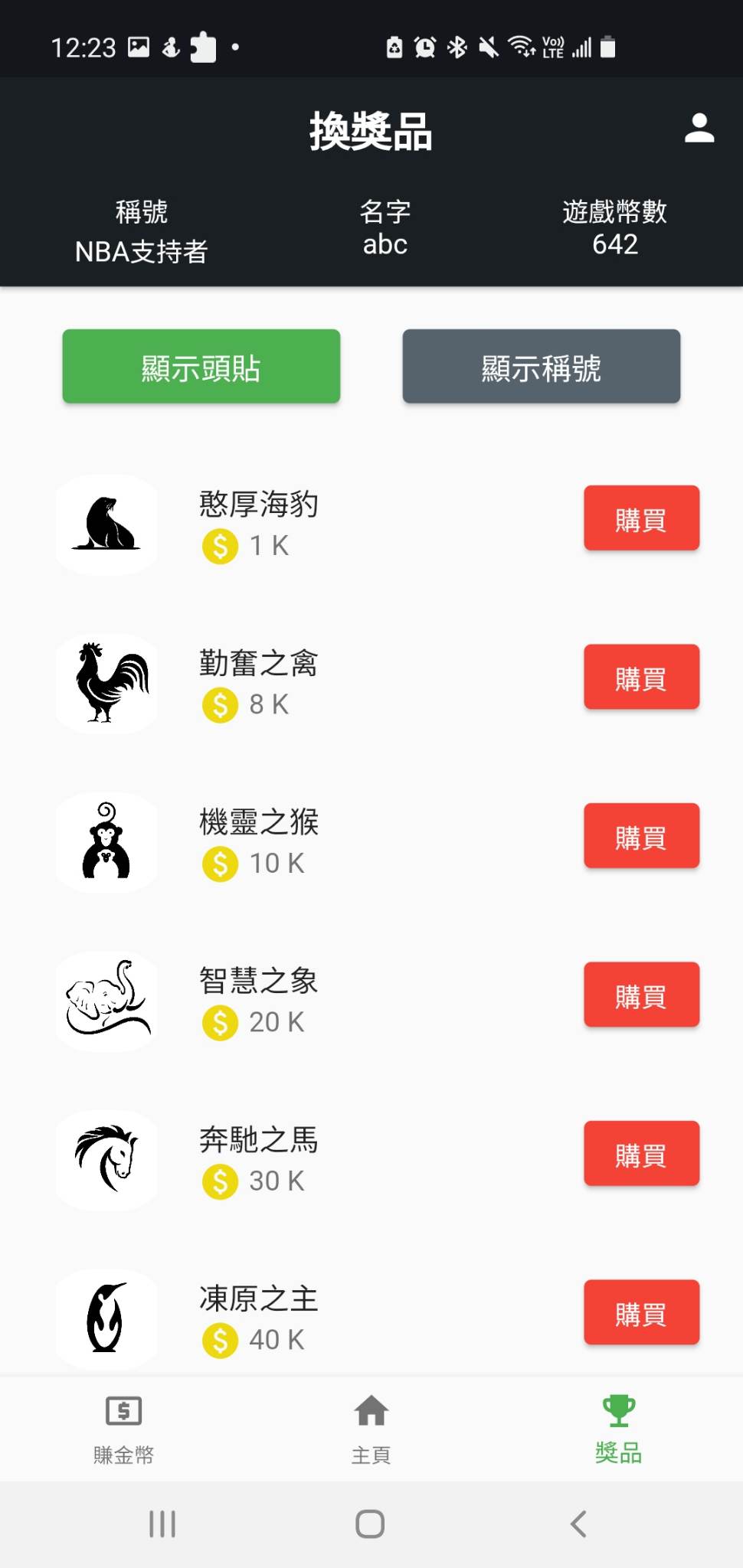Tap the system back button
This screenshot has height=1568, width=743.
tap(579, 1524)
